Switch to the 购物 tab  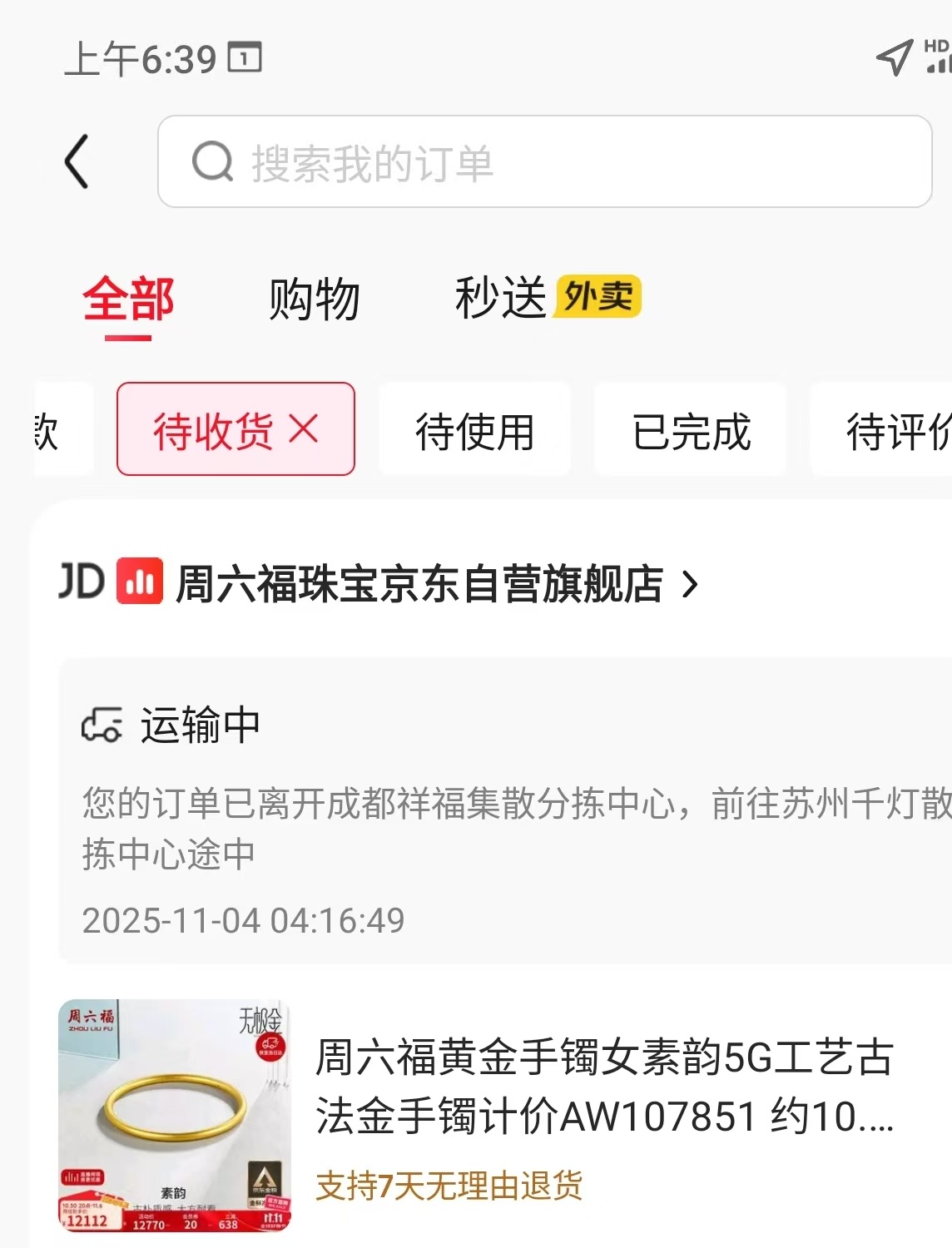314,300
